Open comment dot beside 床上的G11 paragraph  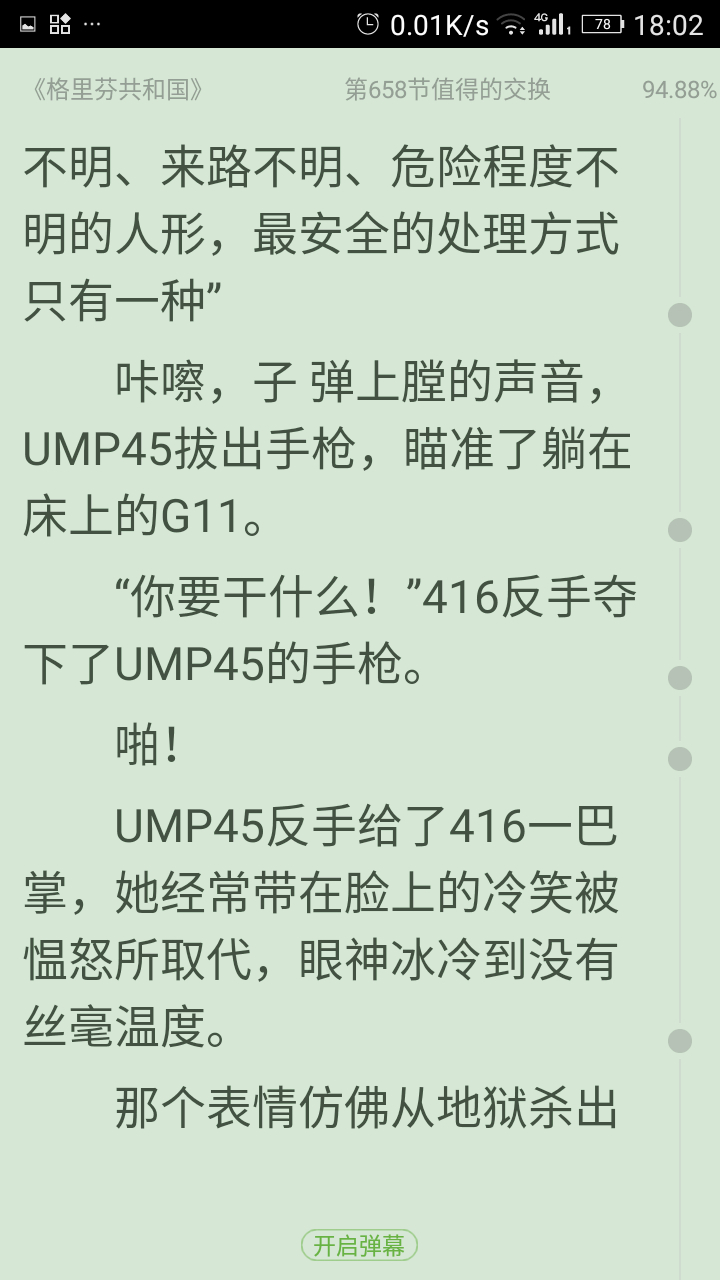[680, 530]
